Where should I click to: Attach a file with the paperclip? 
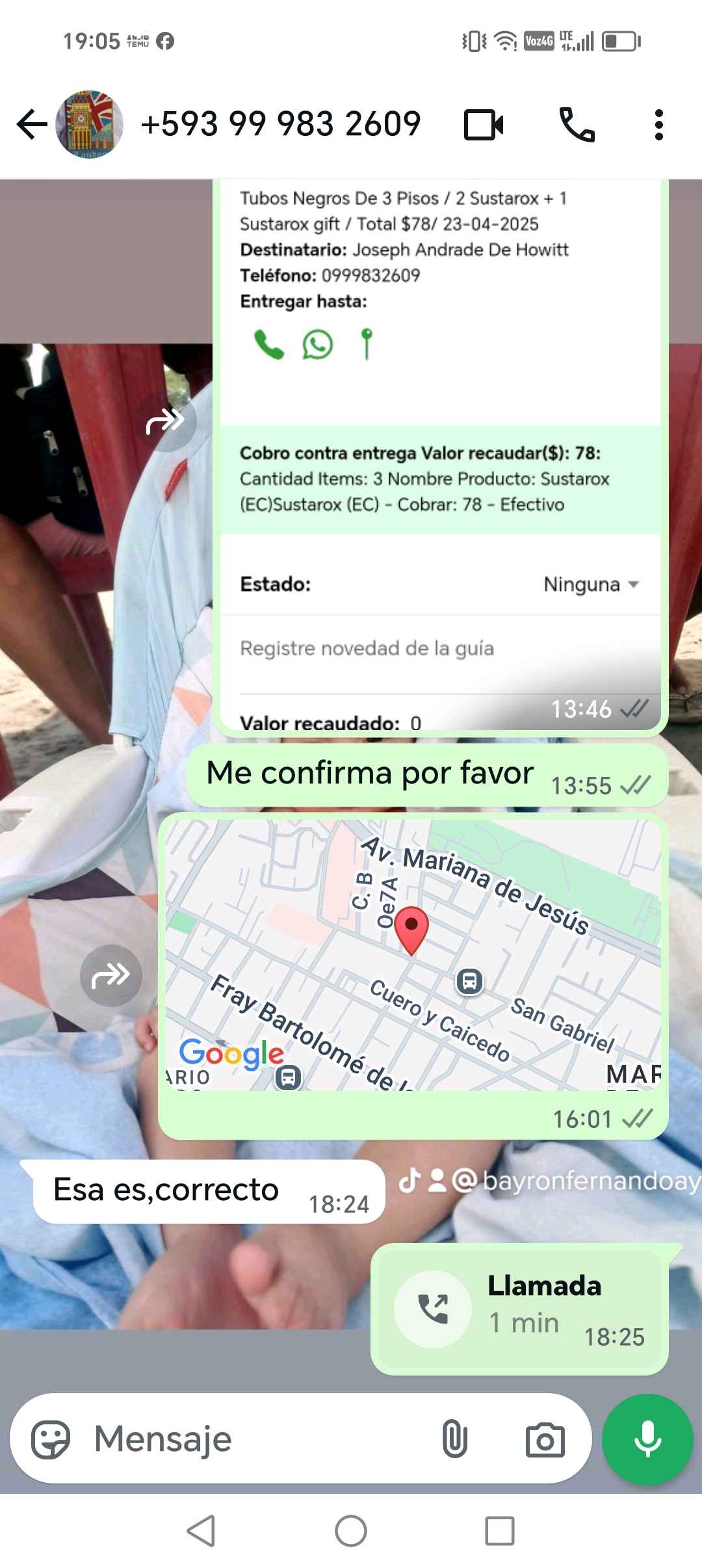(x=454, y=1439)
